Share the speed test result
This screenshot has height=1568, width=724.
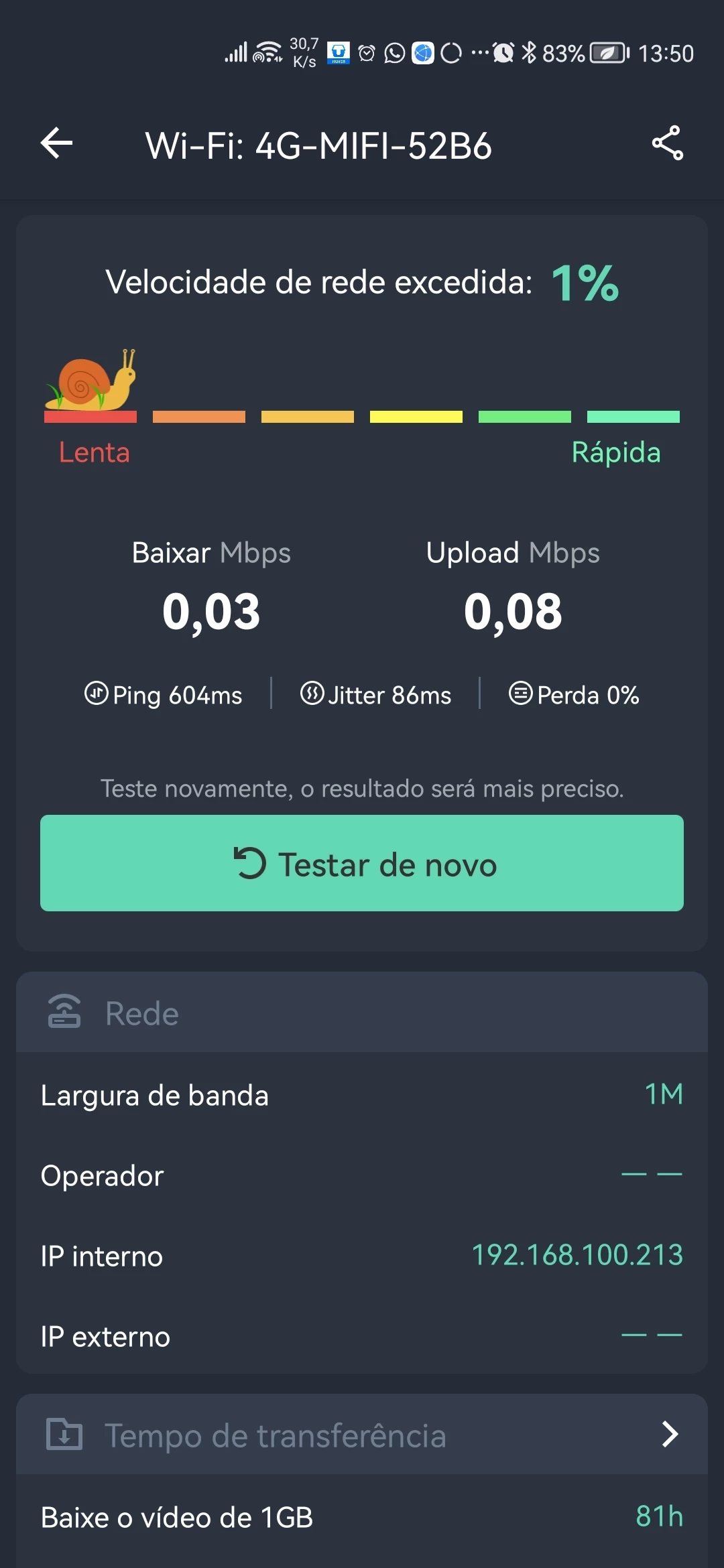[x=667, y=143]
